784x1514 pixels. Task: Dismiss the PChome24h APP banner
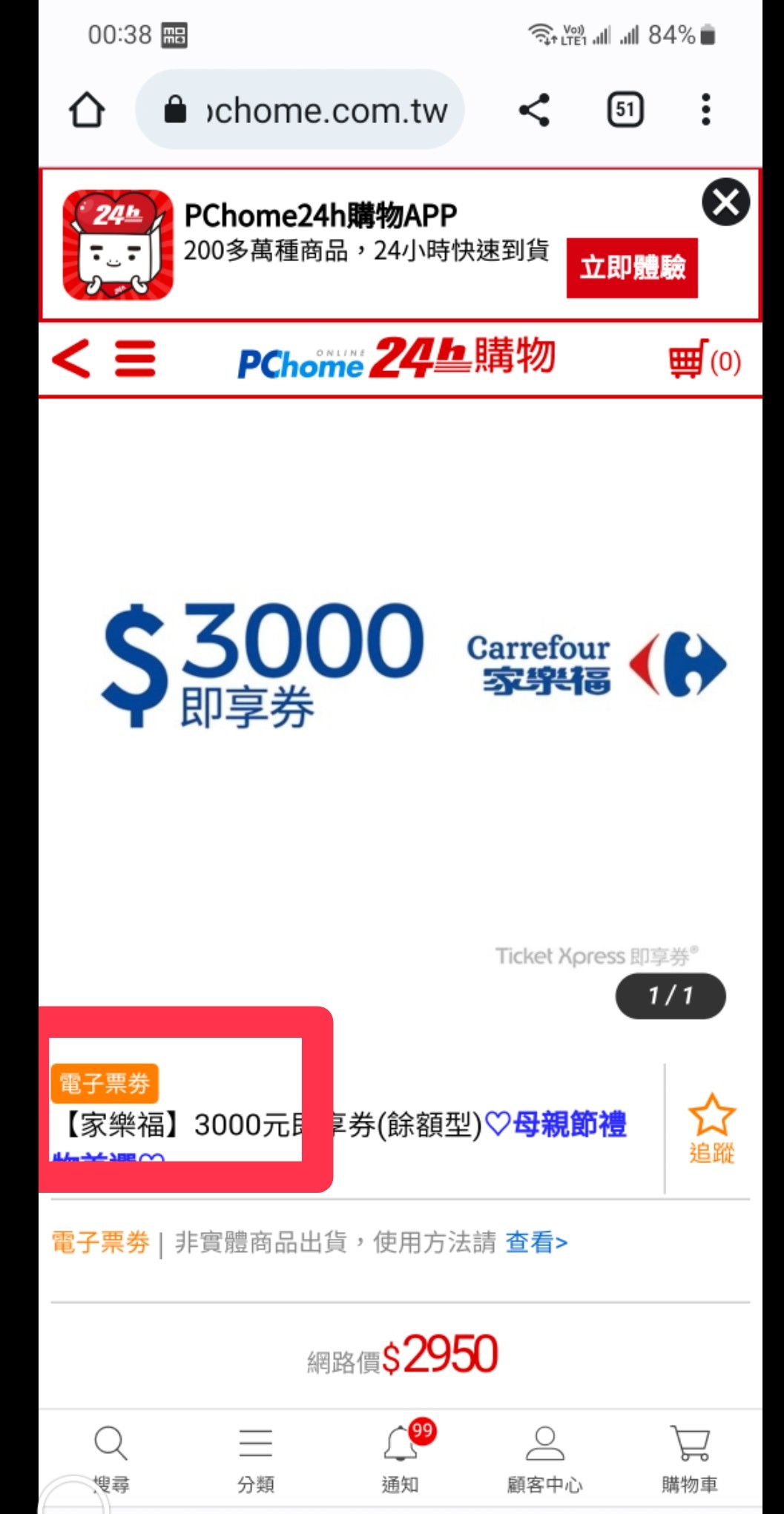[x=725, y=202]
